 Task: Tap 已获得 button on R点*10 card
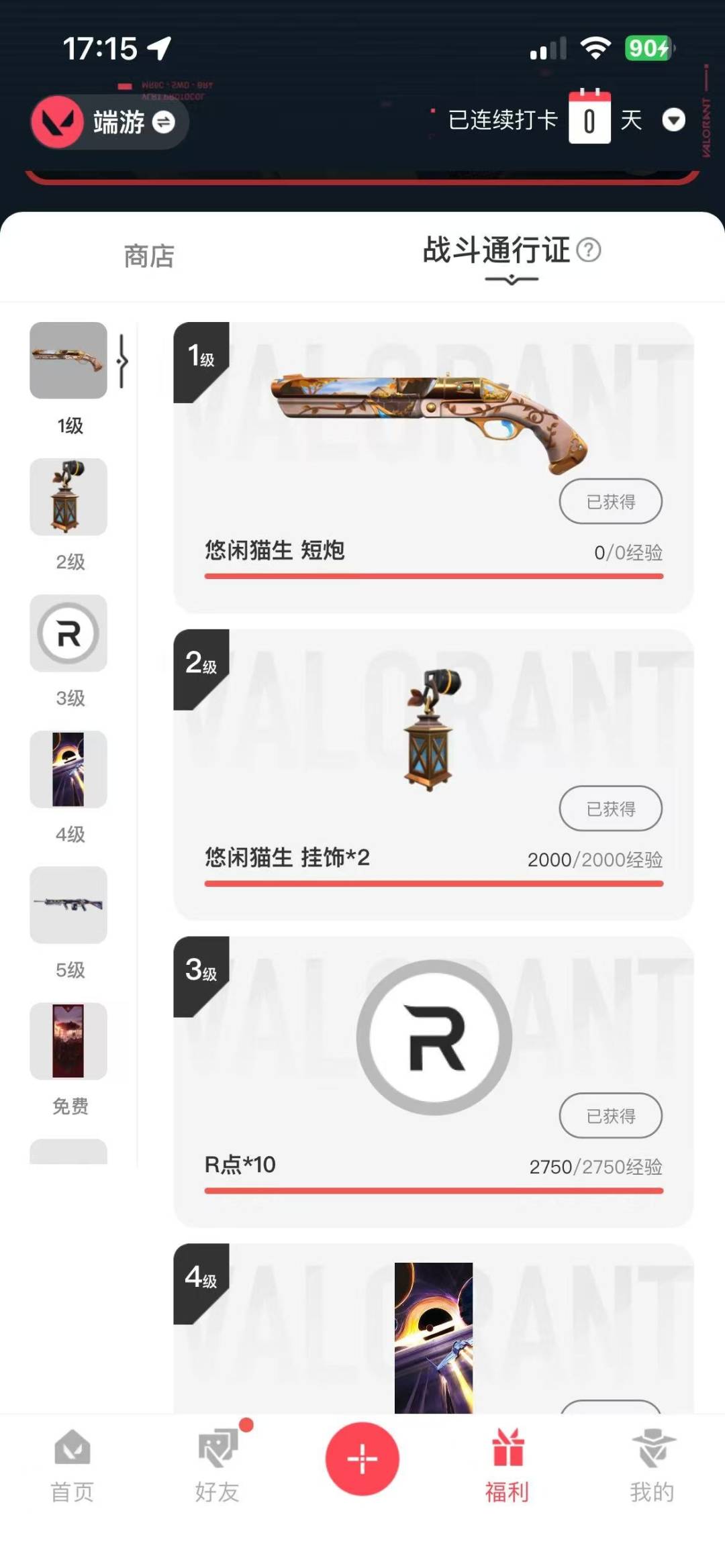click(x=610, y=1116)
